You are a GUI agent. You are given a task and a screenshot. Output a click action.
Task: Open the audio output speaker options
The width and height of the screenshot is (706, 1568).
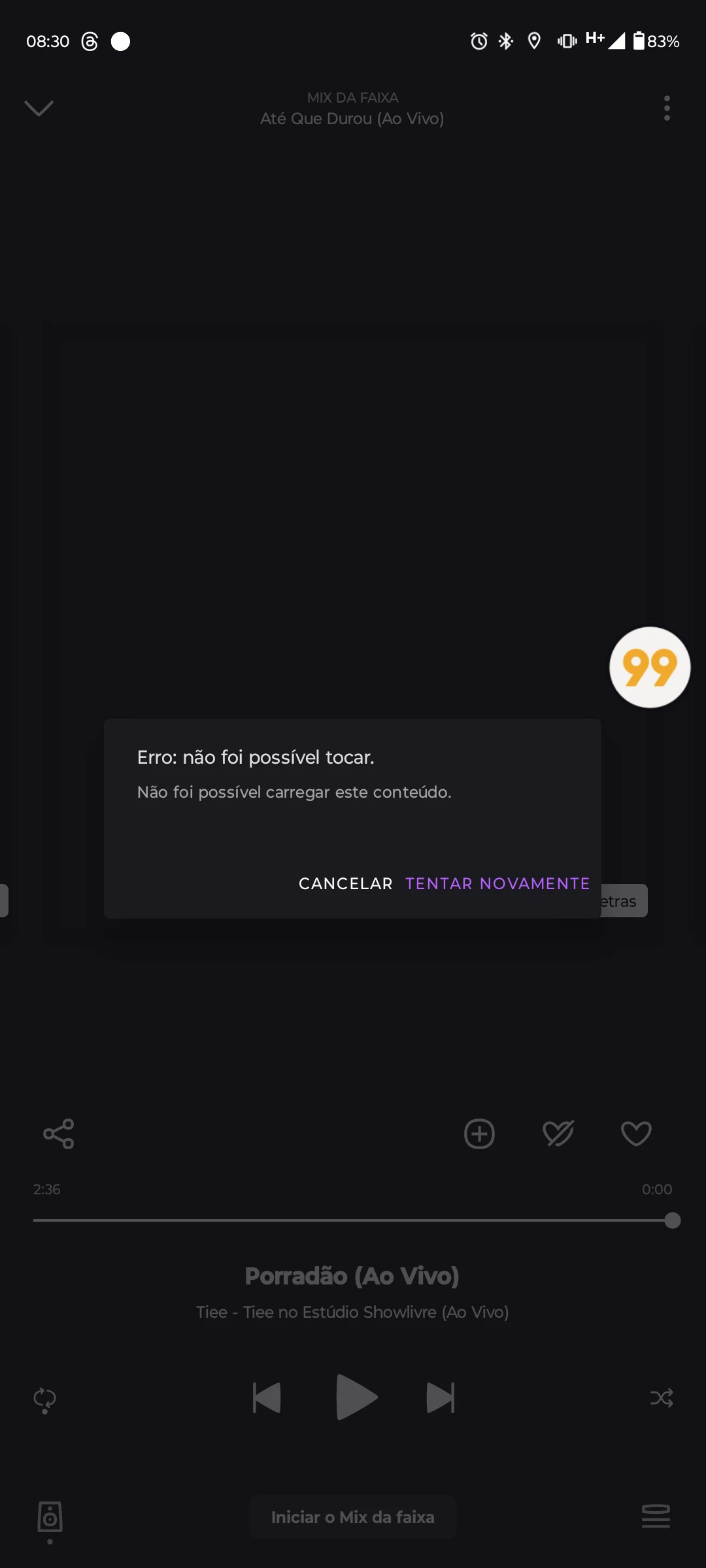click(x=50, y=1517)
